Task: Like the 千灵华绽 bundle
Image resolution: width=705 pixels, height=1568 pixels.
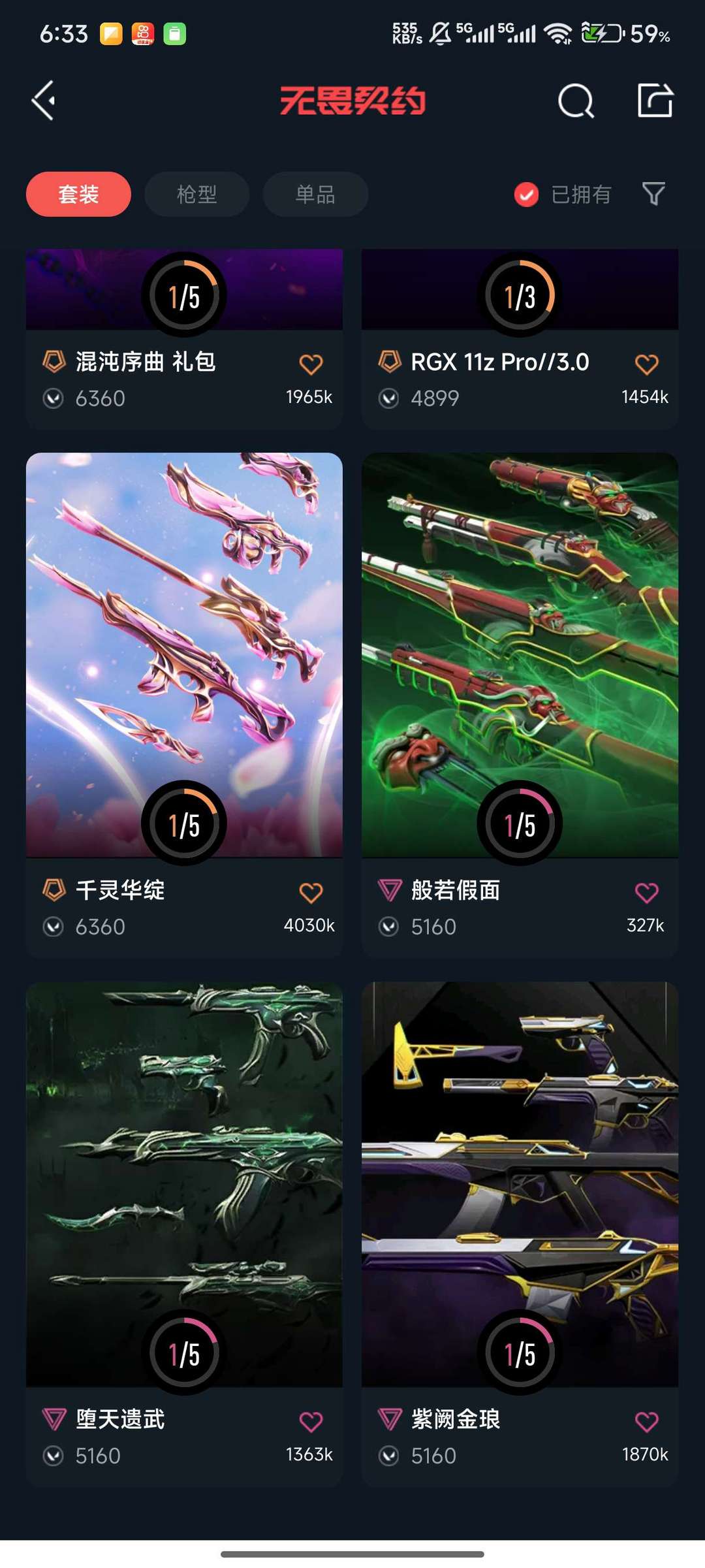Action: click(311, 892)
